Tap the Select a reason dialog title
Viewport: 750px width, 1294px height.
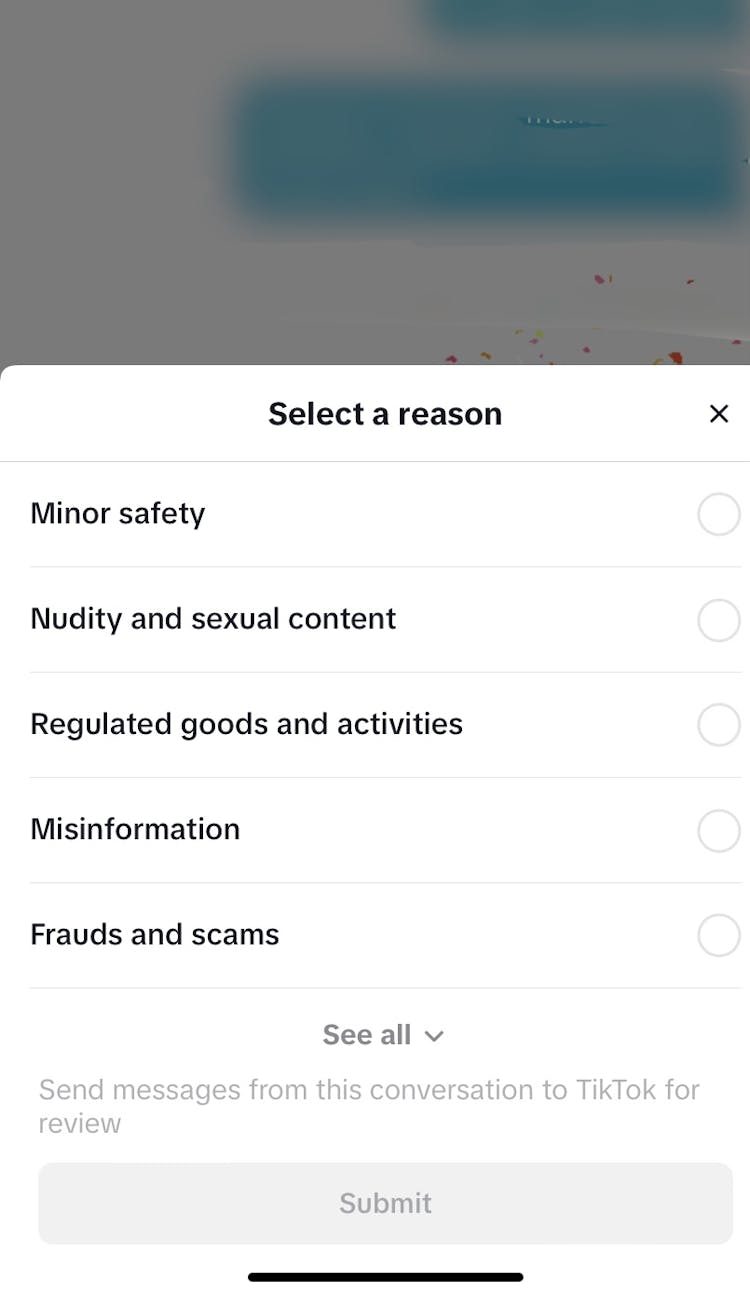coord(384,413)
